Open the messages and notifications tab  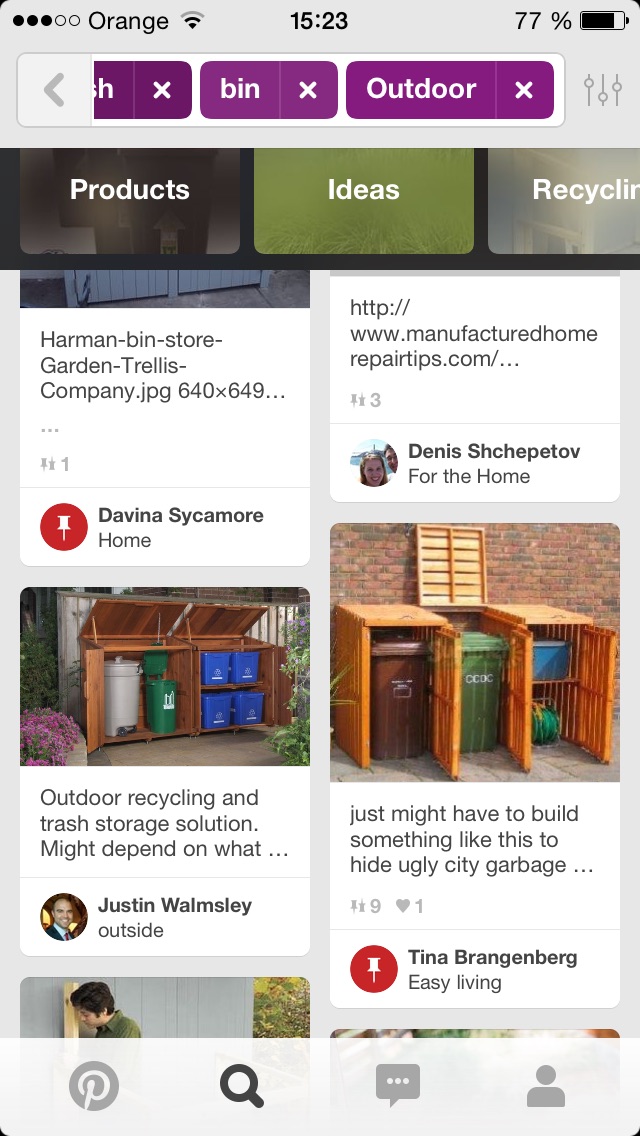398,1086
